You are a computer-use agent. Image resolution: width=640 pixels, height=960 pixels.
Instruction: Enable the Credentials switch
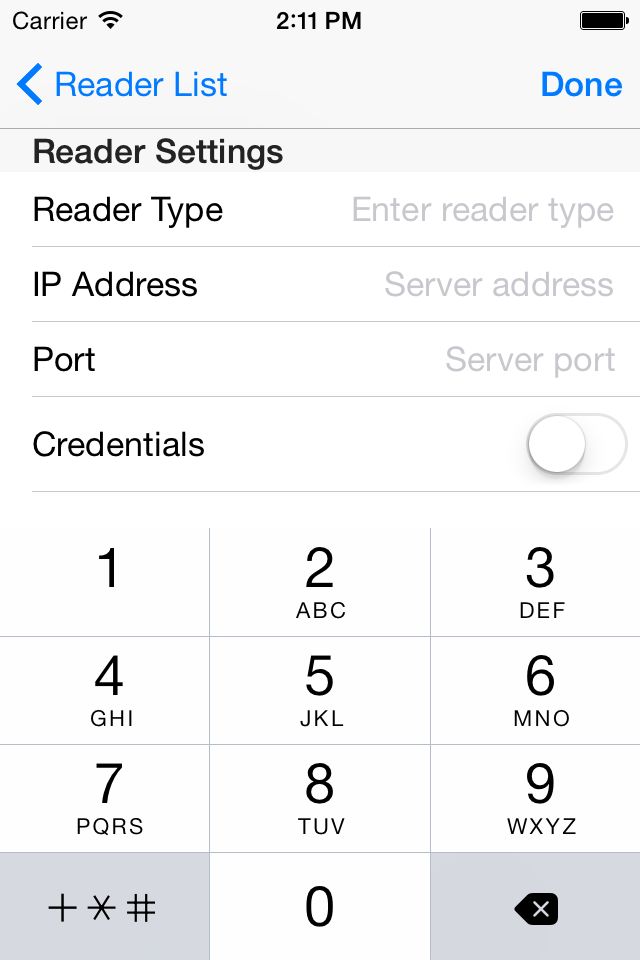[x=576, y=444]
